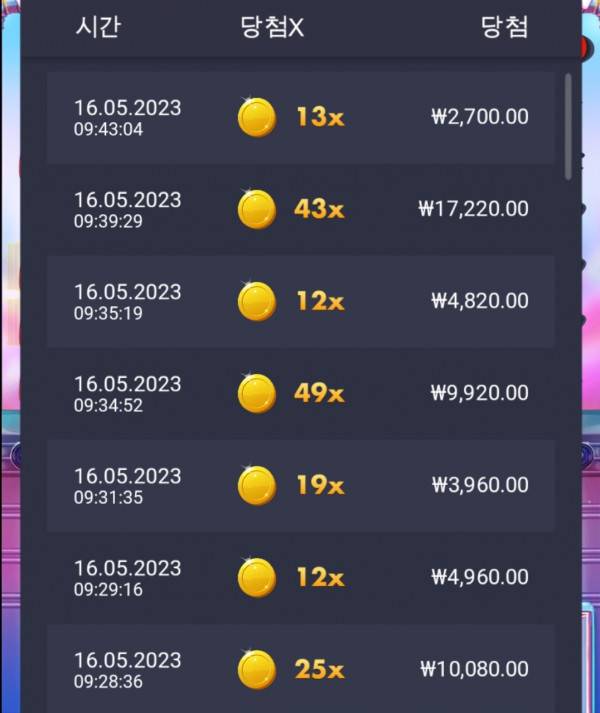Image resolution: width=600 pixels, height=713 pixels.
Task: Open the 19x win entry of ₩3,960.00
Action: (300, 485)
